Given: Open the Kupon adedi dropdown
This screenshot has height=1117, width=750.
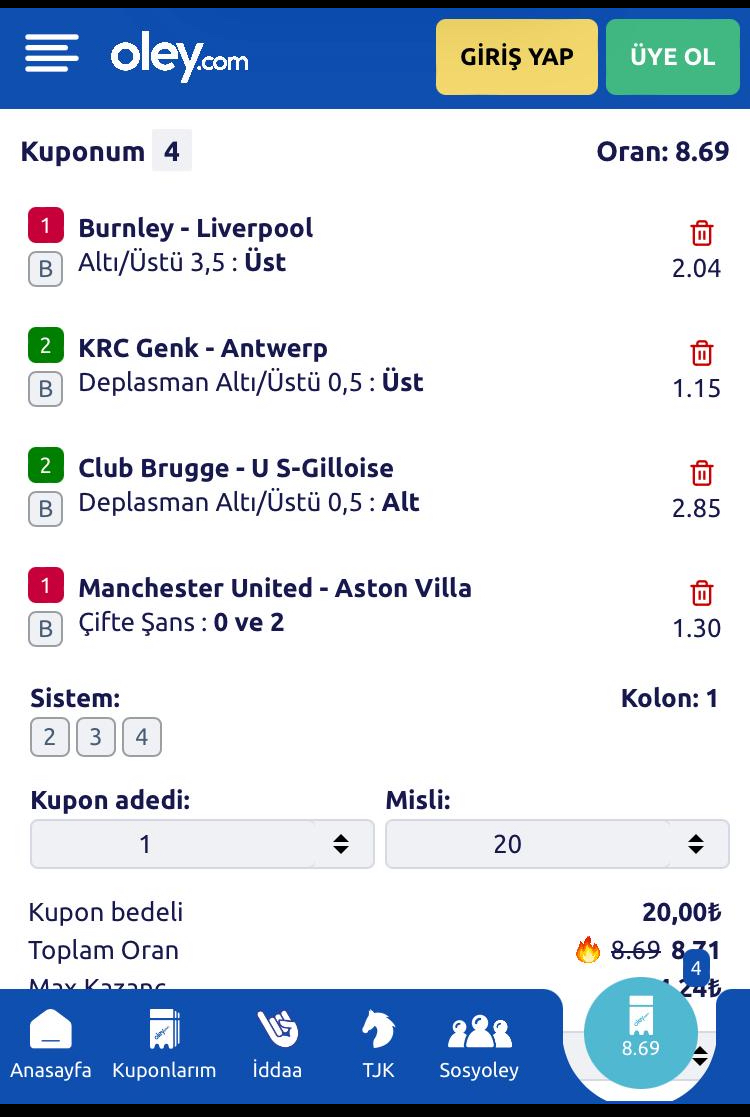Looking at the screenshot, I should [202, 844].
